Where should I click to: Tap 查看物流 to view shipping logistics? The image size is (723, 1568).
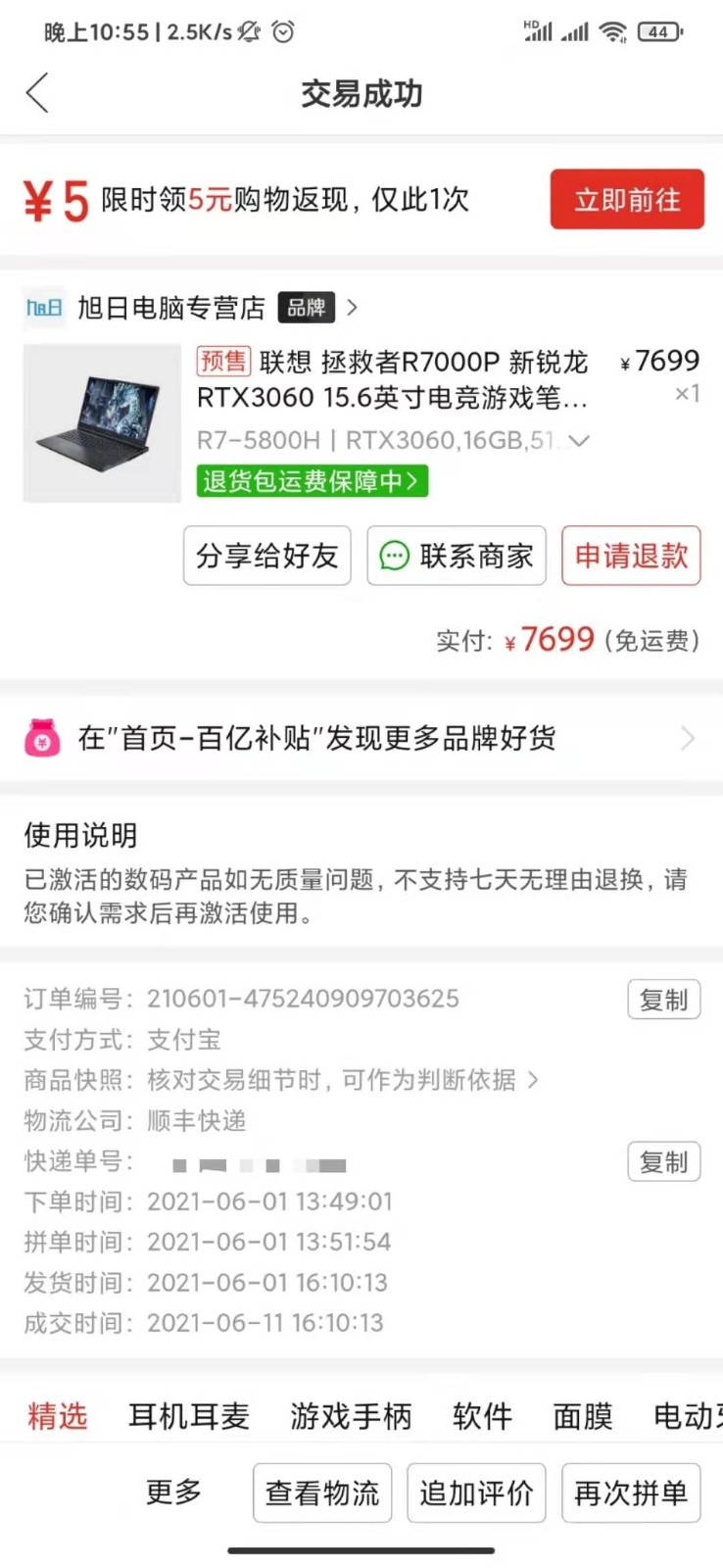click(322, 1493)
